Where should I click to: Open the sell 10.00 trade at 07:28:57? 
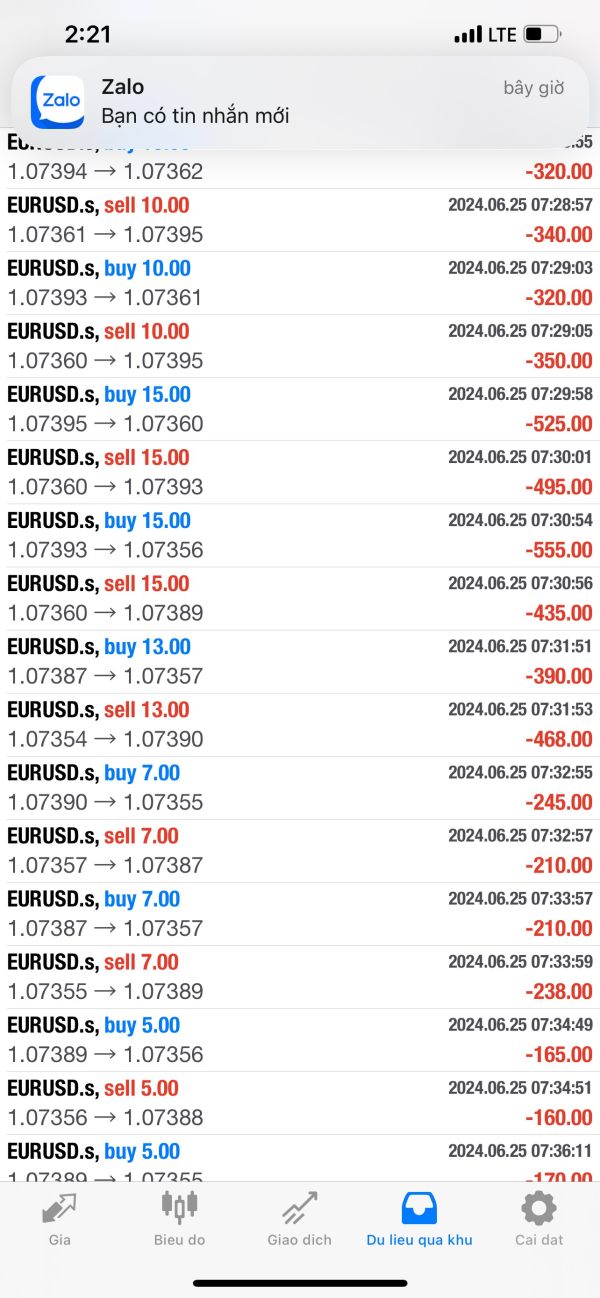(x=300, y=220)
